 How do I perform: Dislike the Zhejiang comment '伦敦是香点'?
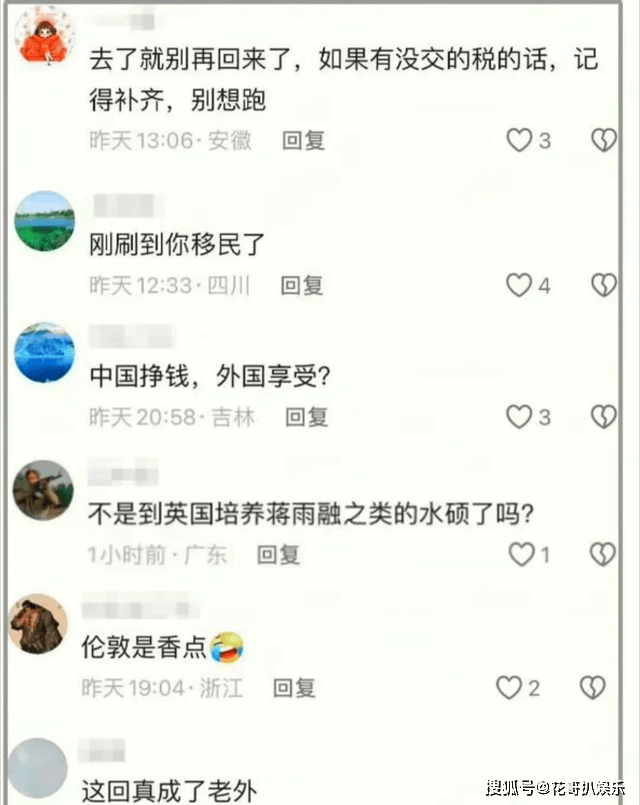click(x=592, y=687)
